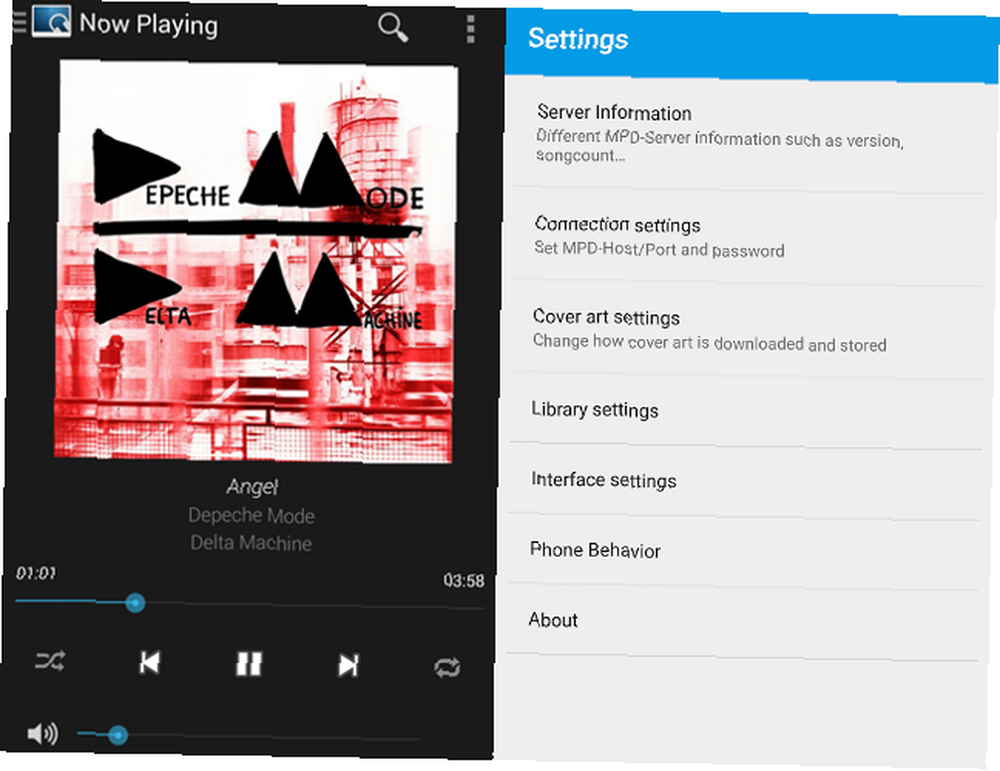This screenshot has width=1000, height=771.
Task: Skip to next track
Action: (348, 665)
